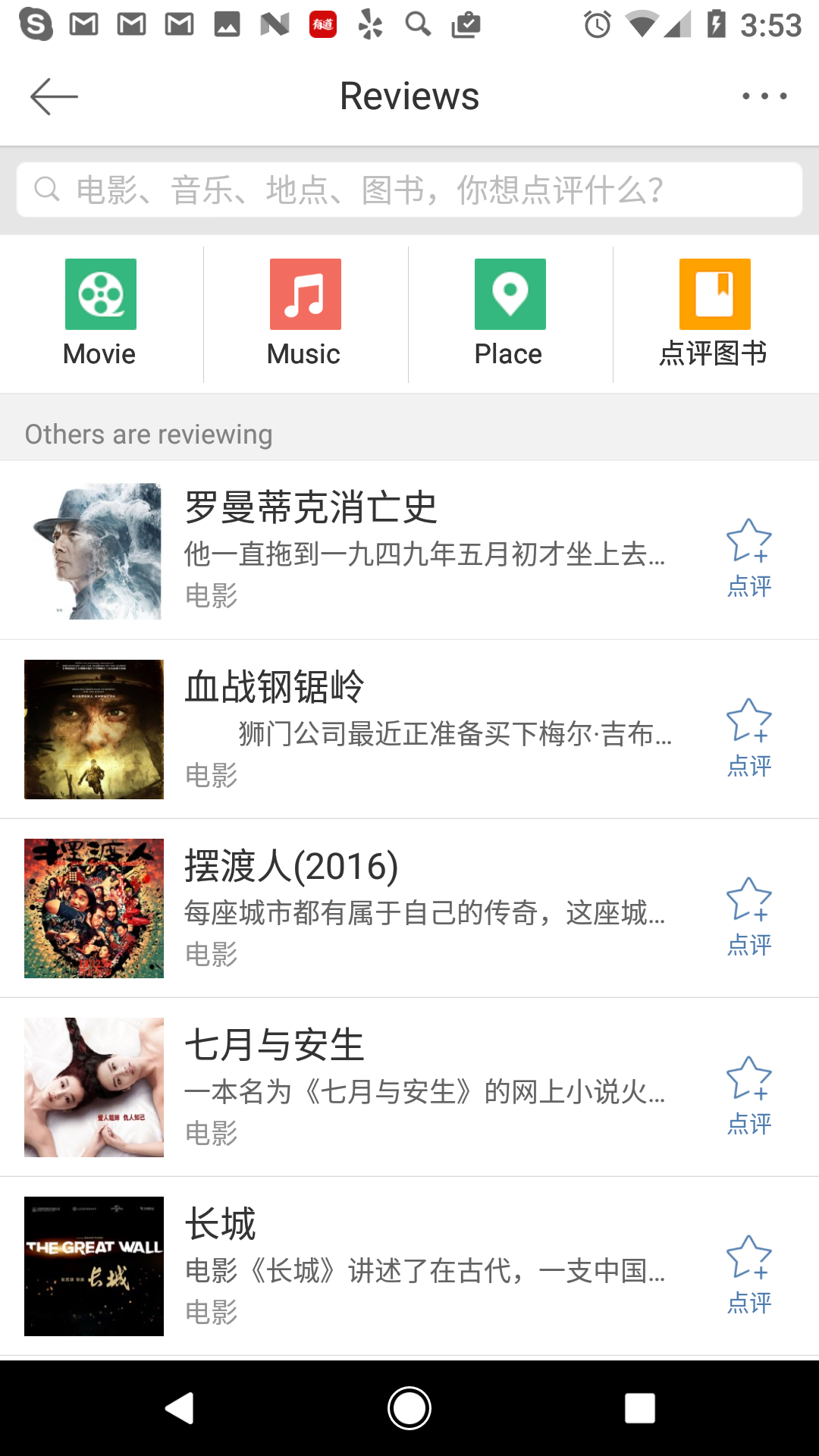Tap the Place location pin icon

pyautogui.click(x=509, y=294)
